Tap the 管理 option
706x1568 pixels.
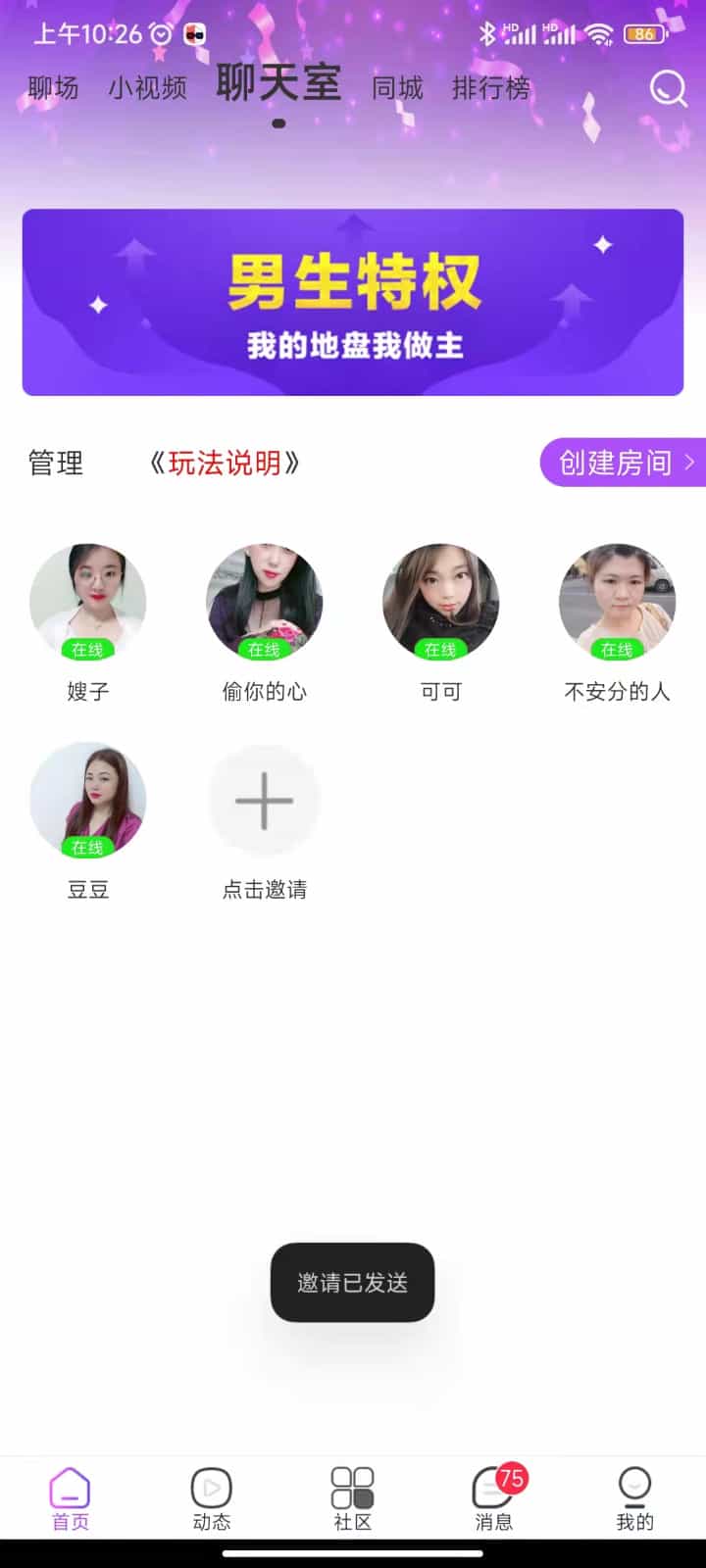[56, 463]
